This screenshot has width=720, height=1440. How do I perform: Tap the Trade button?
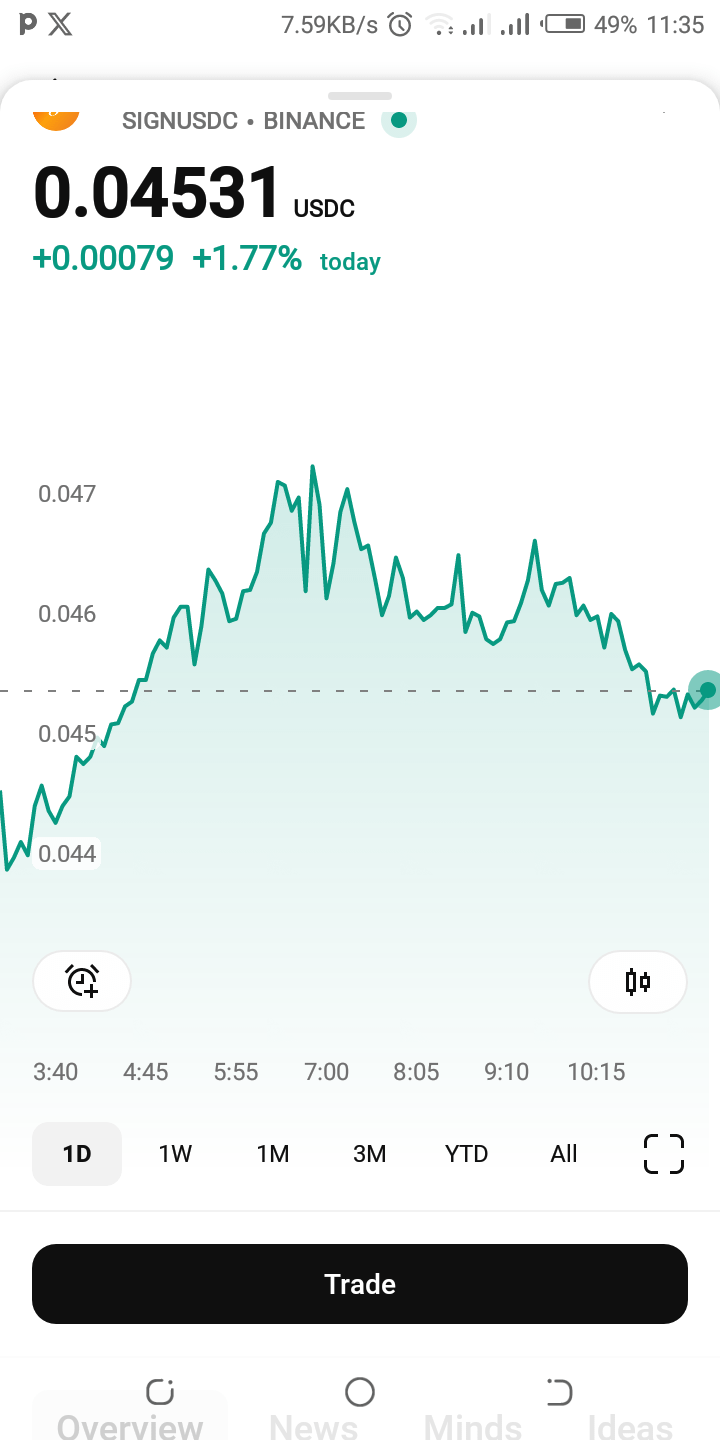click(360, 1284)
